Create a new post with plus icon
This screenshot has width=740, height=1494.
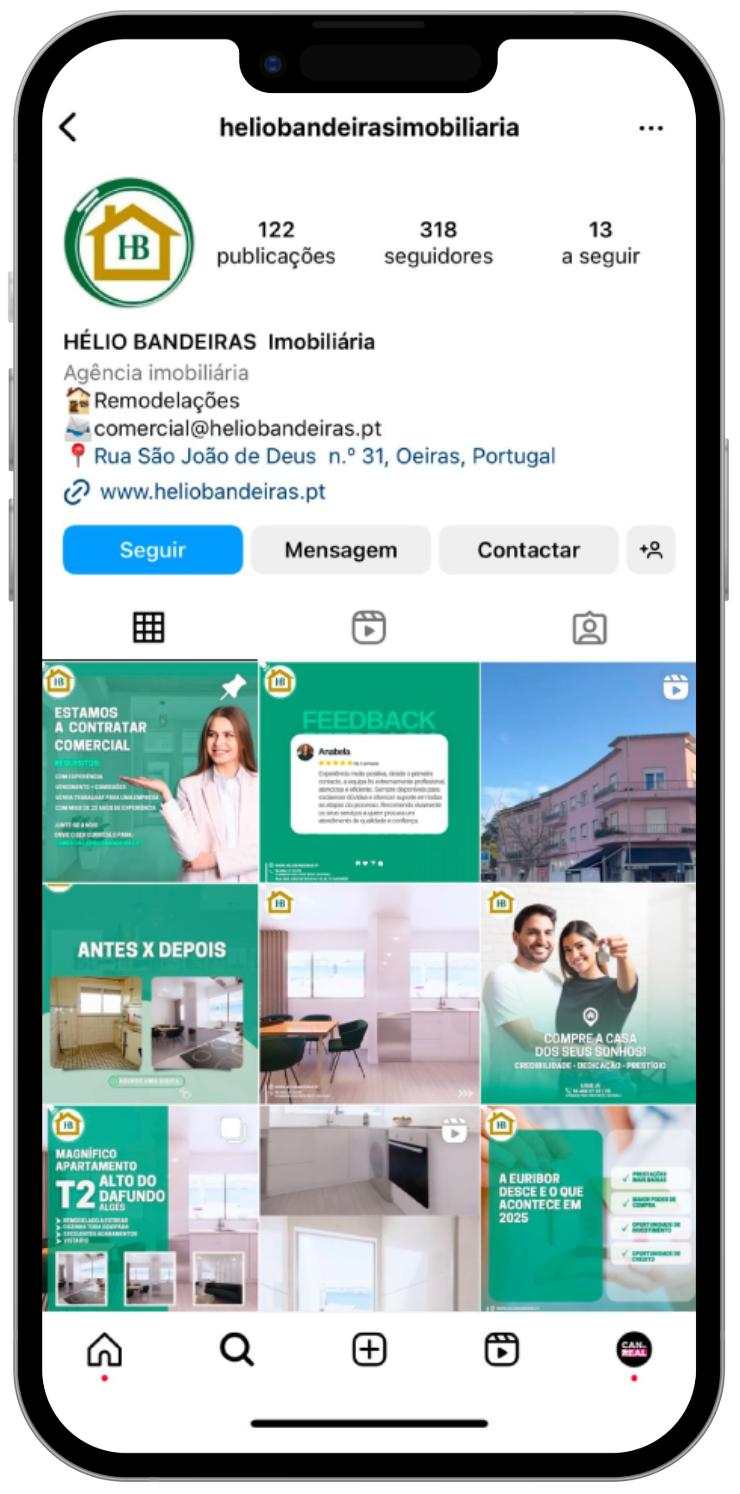(x=369, y=1350)
